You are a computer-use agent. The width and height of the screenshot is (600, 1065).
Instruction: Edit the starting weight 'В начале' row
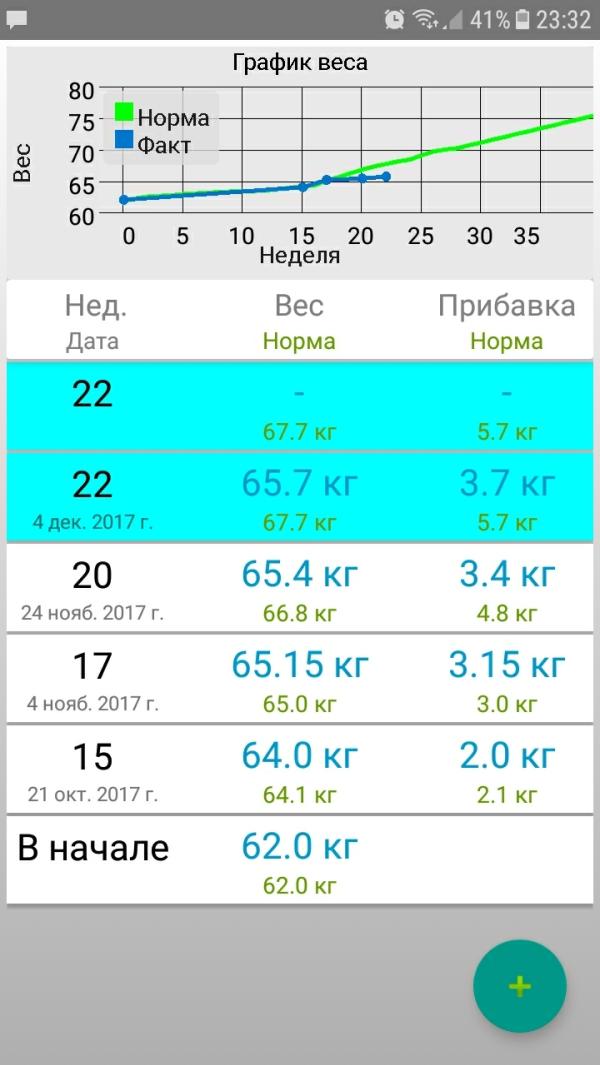pyautogui.click(x=300, y=860)
